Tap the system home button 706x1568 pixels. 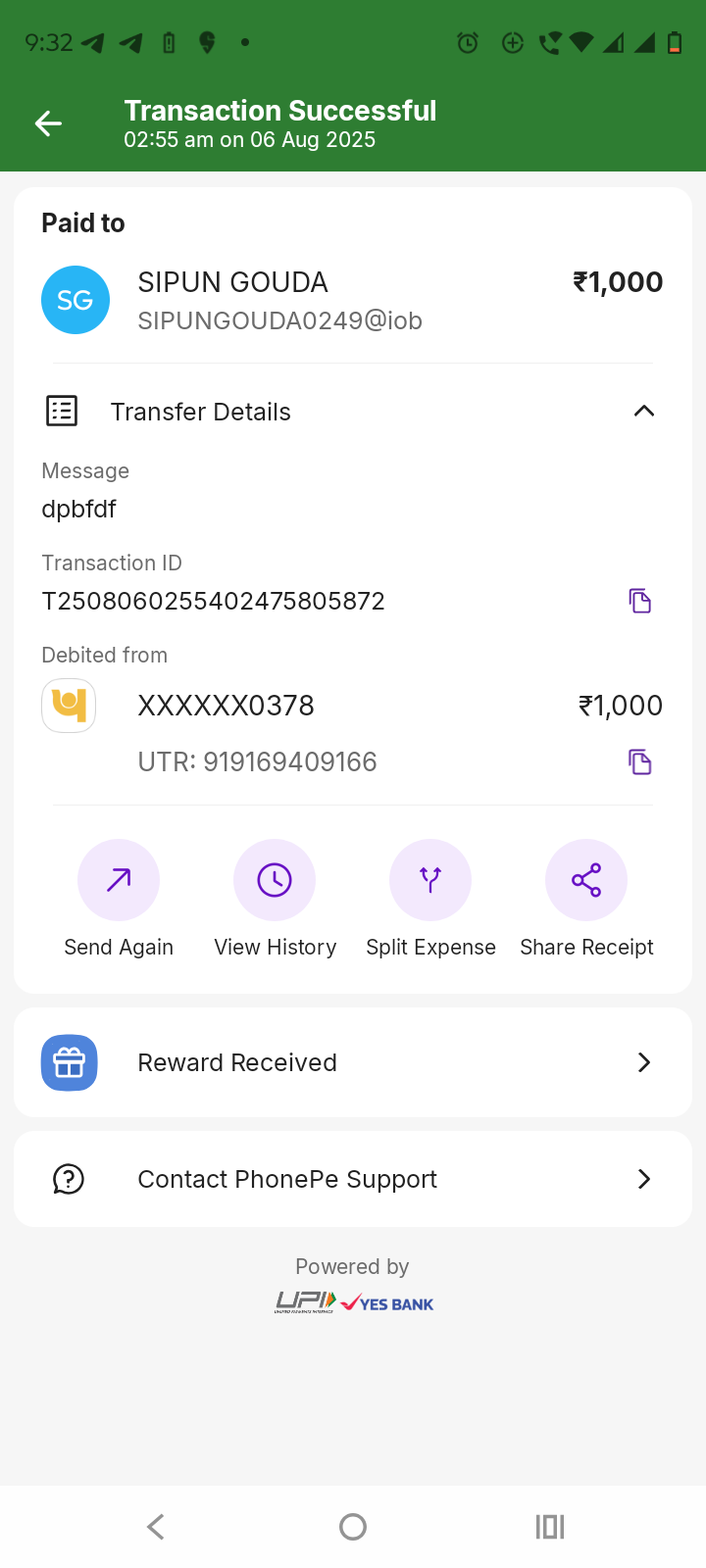click(353, 1527)
